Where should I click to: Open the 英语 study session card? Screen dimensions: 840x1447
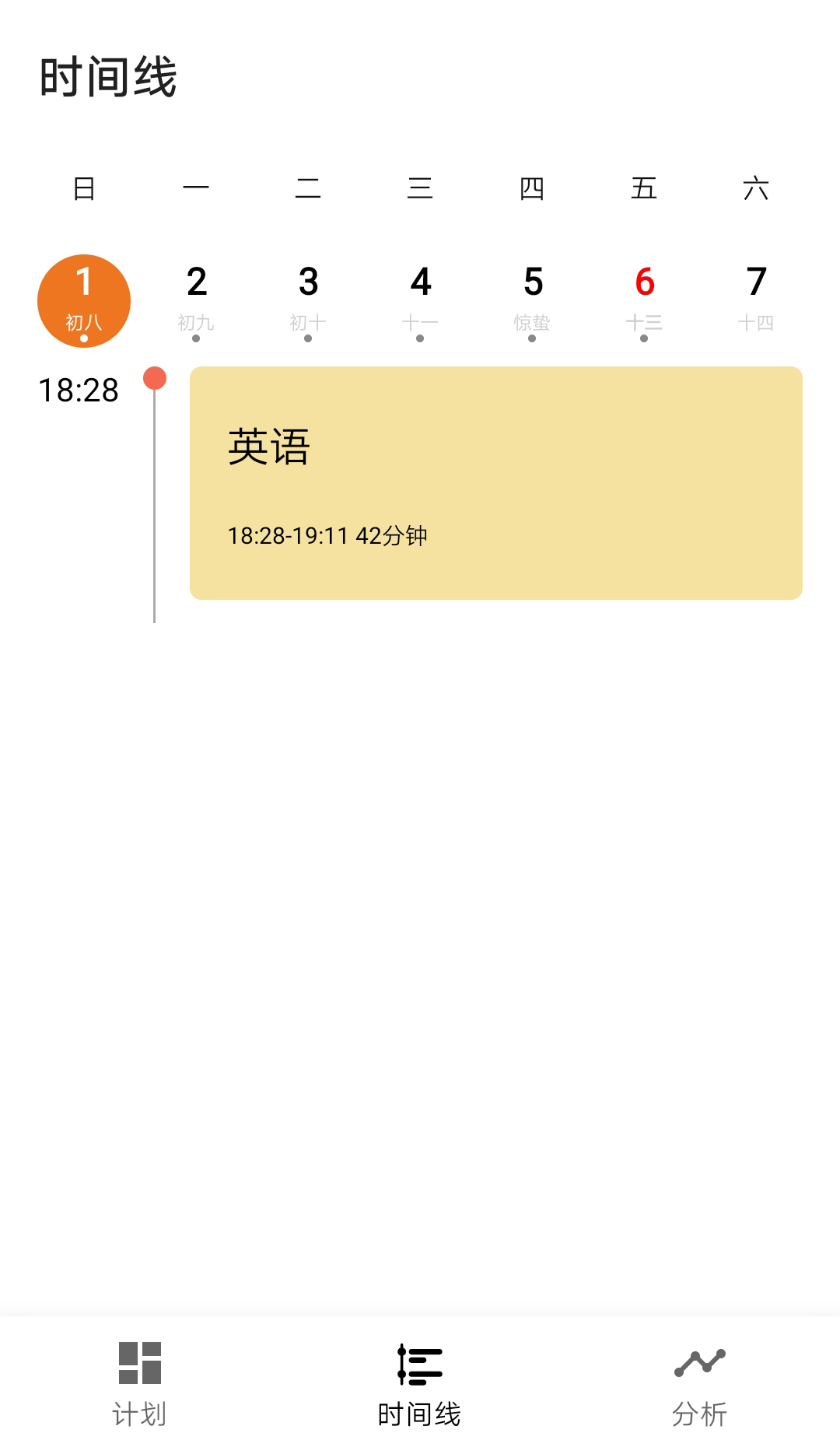[495, 482]
